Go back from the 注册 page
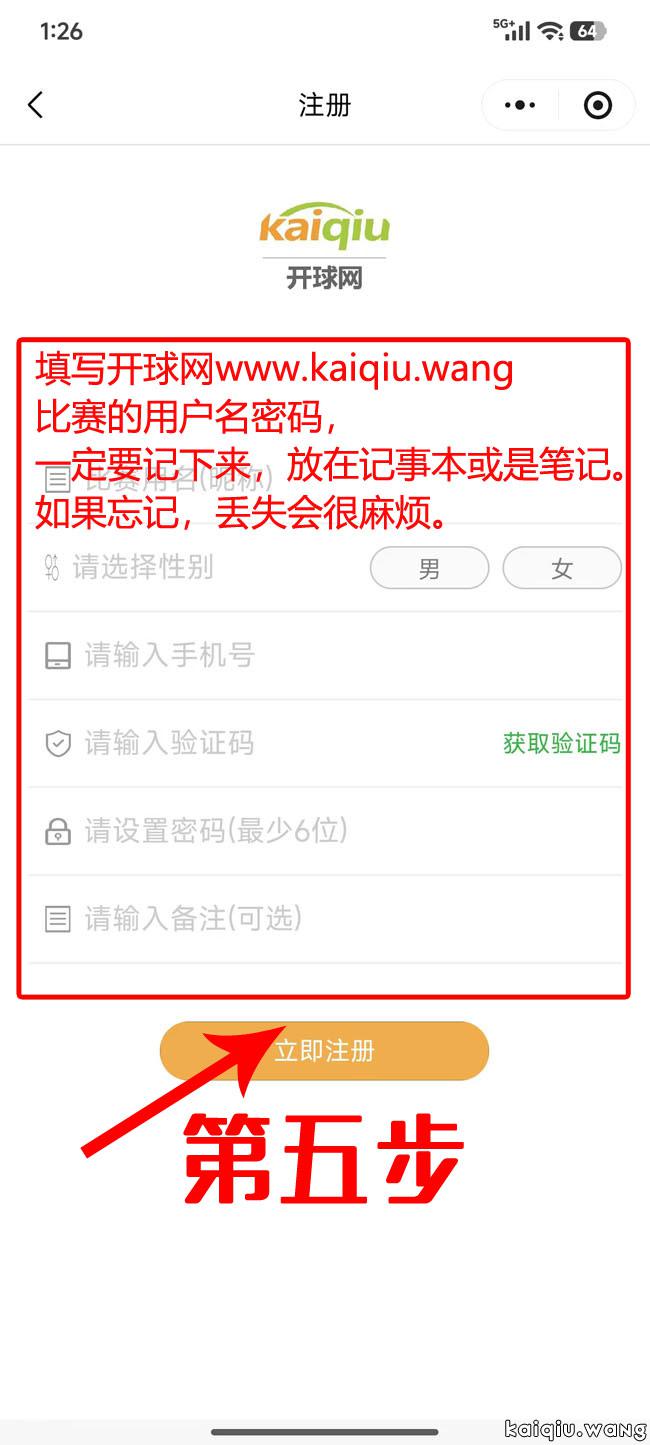The height and width of the screenshot is (1445, 650). tap(36, 105)
